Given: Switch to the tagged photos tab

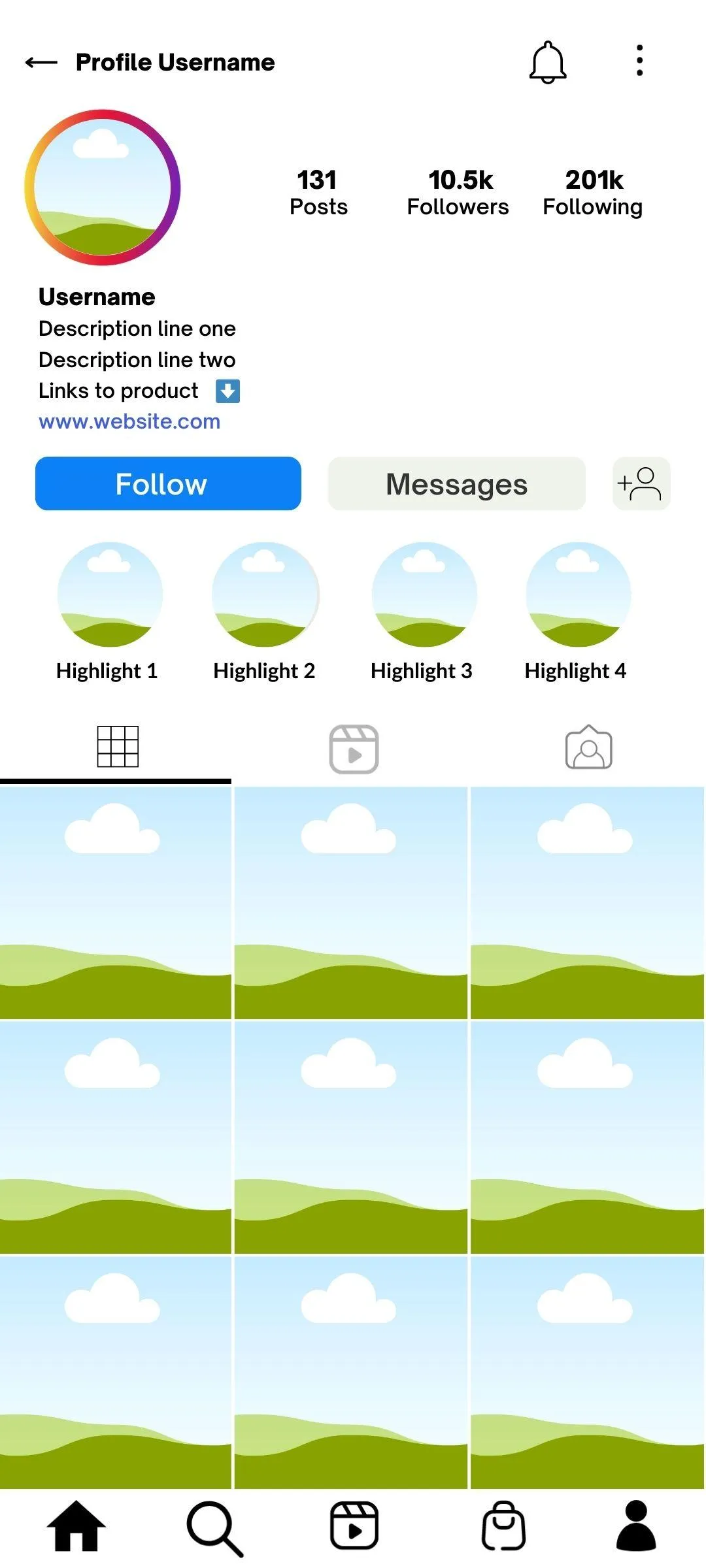Looking at the screenshot, I should [x=589, y=747].
